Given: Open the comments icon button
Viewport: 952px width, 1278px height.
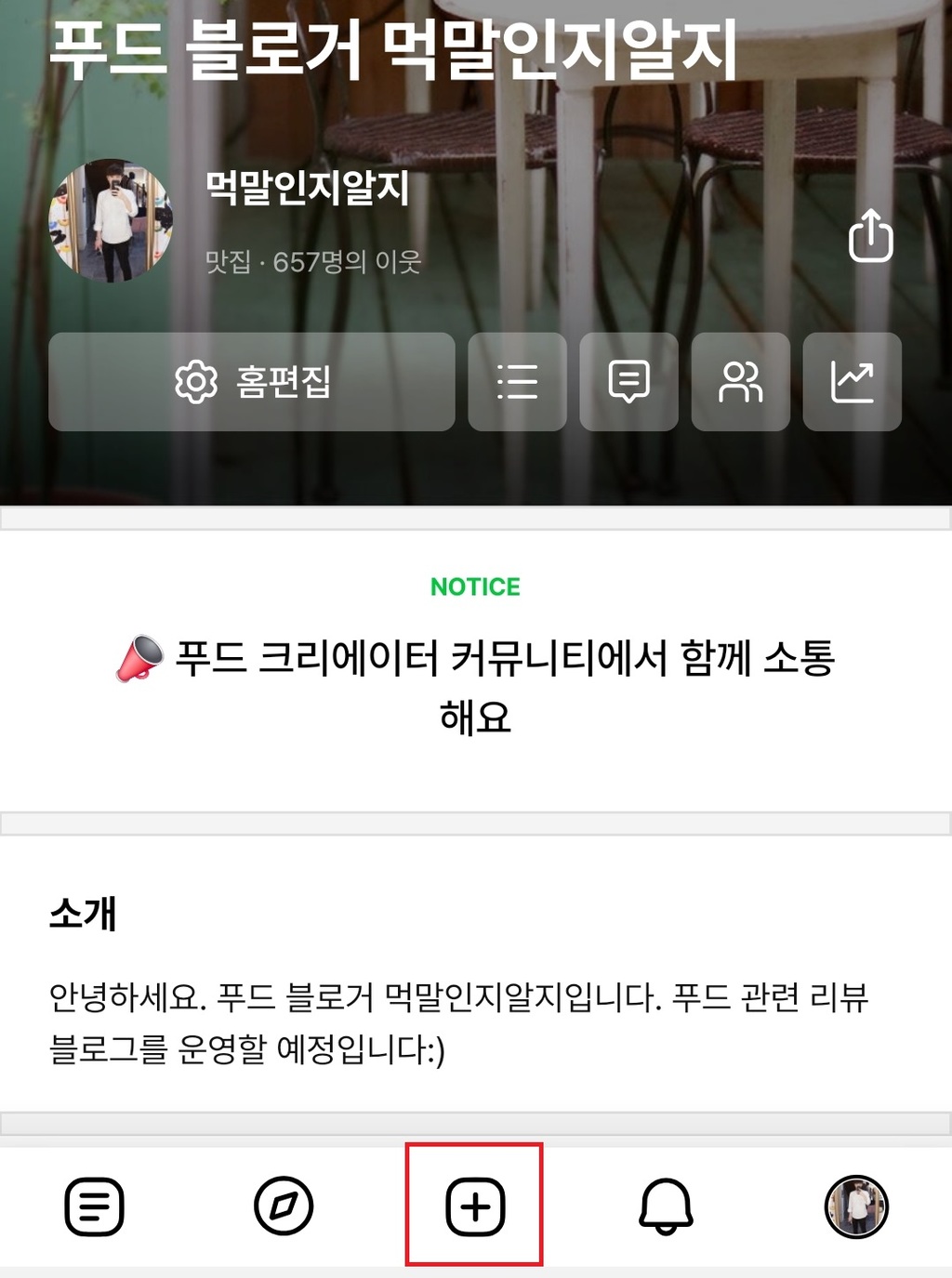Looking at the screenshot, I should [x=628, y=382].
